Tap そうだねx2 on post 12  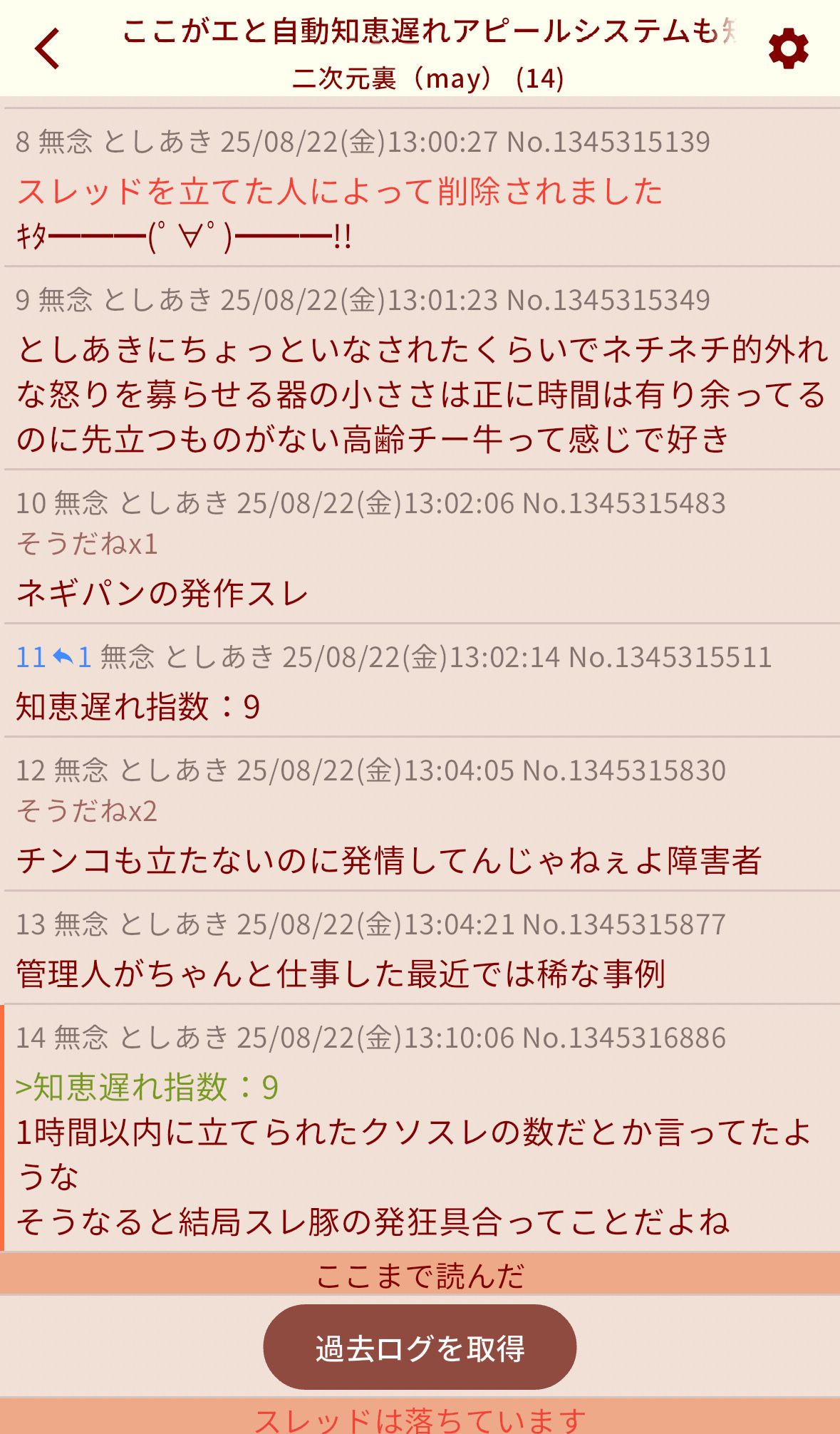[x=86, y=812]
